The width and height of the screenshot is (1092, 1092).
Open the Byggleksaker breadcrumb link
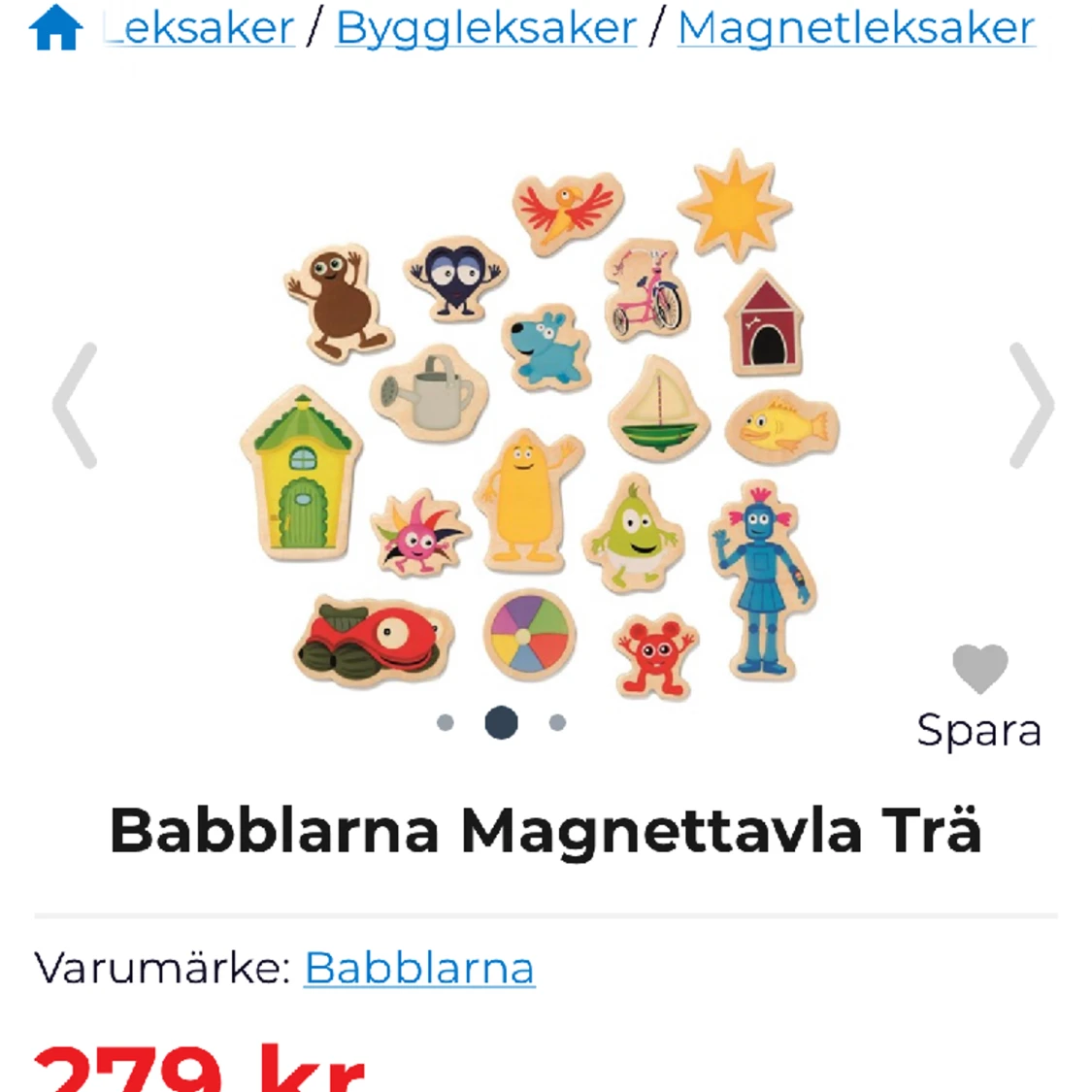pos(486,28)
